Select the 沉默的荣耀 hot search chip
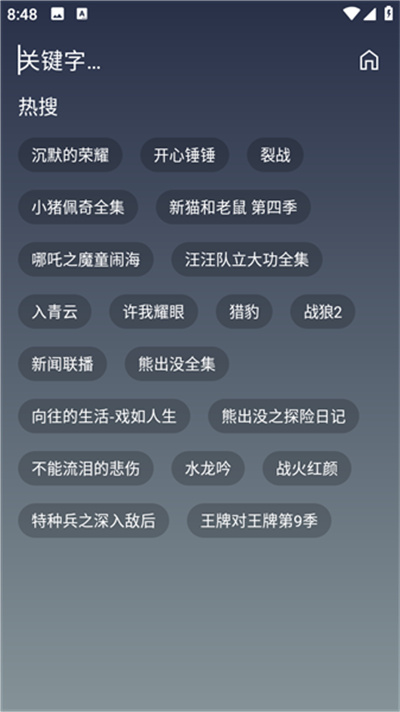The width and height of the screenshot is (400, 712). point(70,155)
